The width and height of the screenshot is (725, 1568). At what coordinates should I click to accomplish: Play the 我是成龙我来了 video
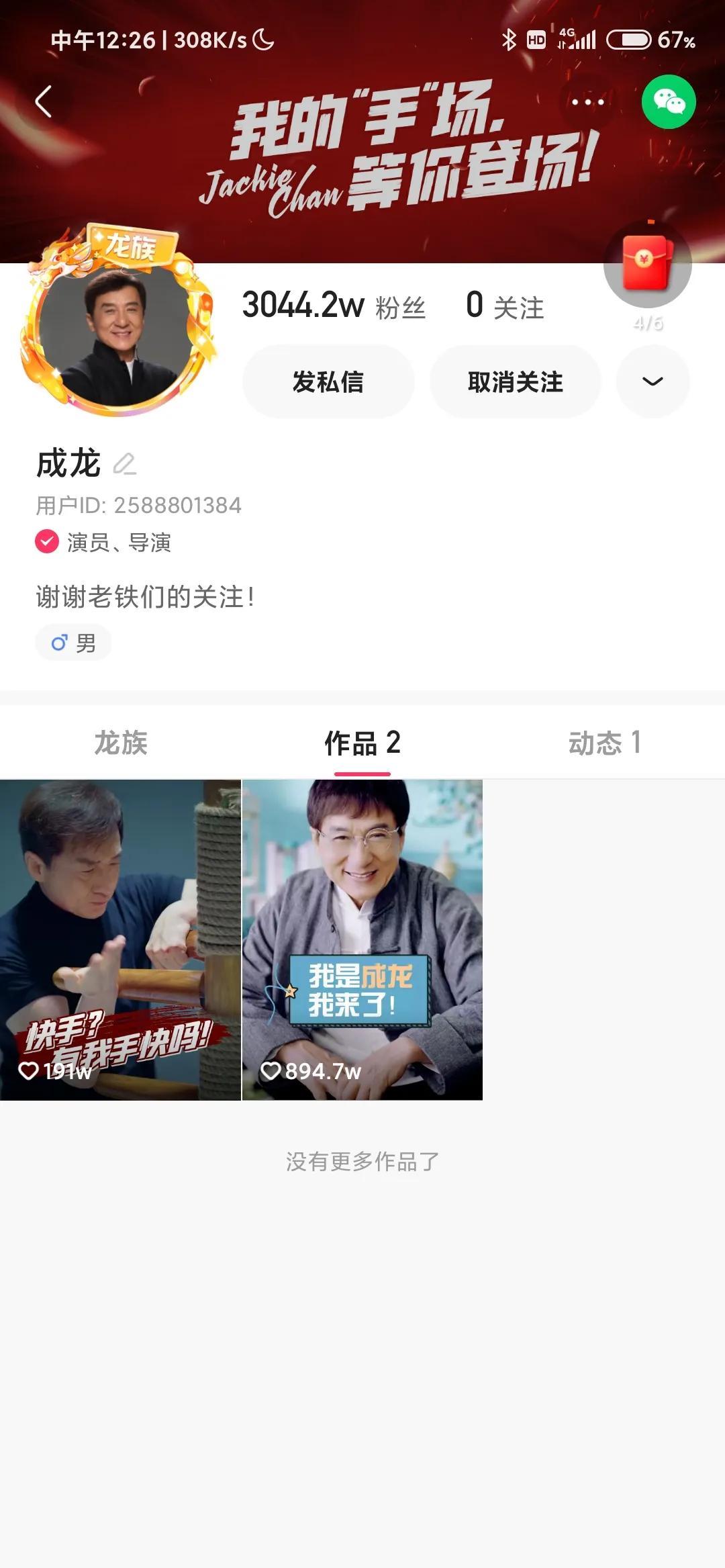pyautogui.click(x=362, y=939)
